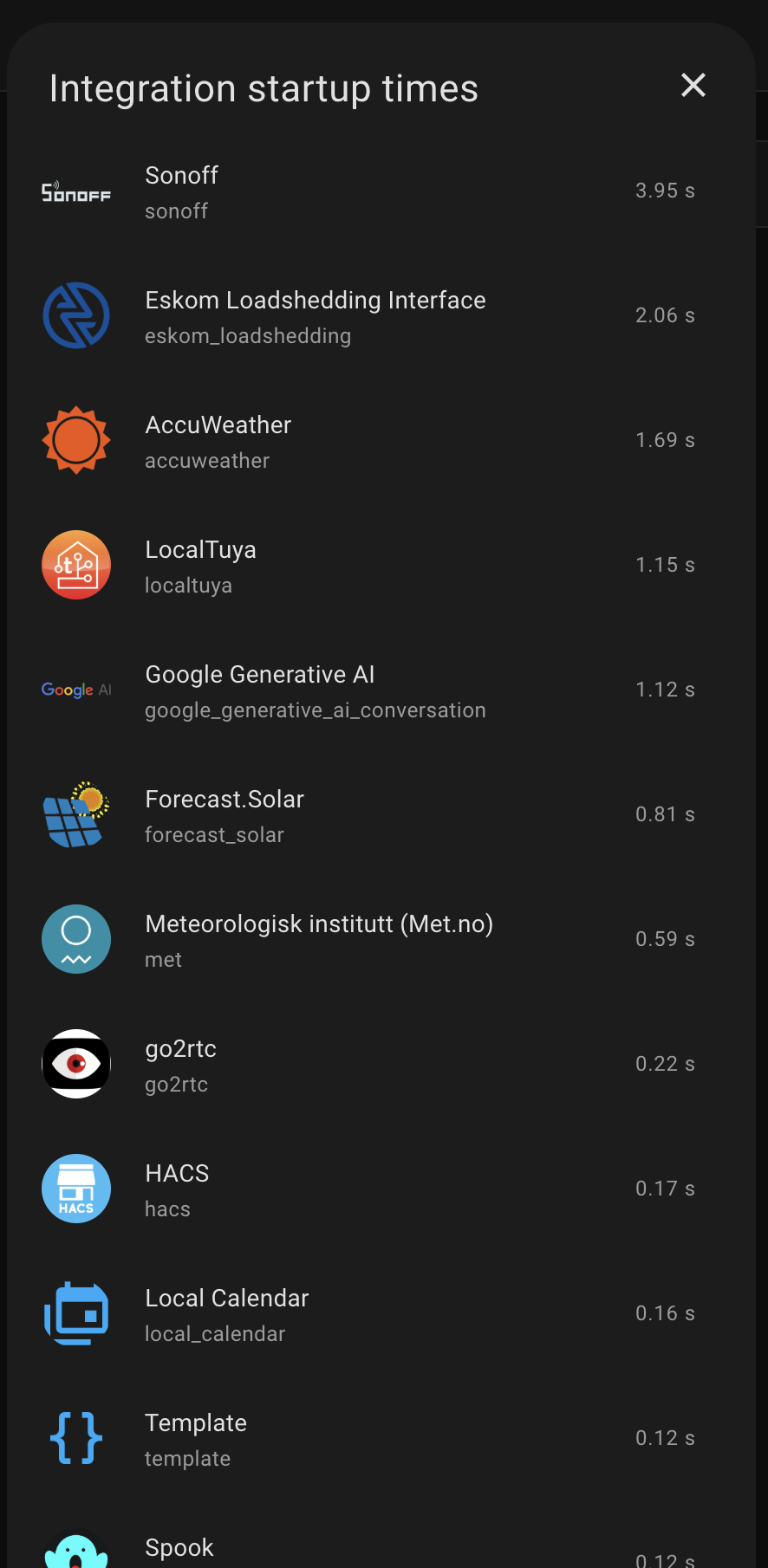Click the Spook ghost icon
Viewport: 768px width, 1568px height.
coord(76,1551)
